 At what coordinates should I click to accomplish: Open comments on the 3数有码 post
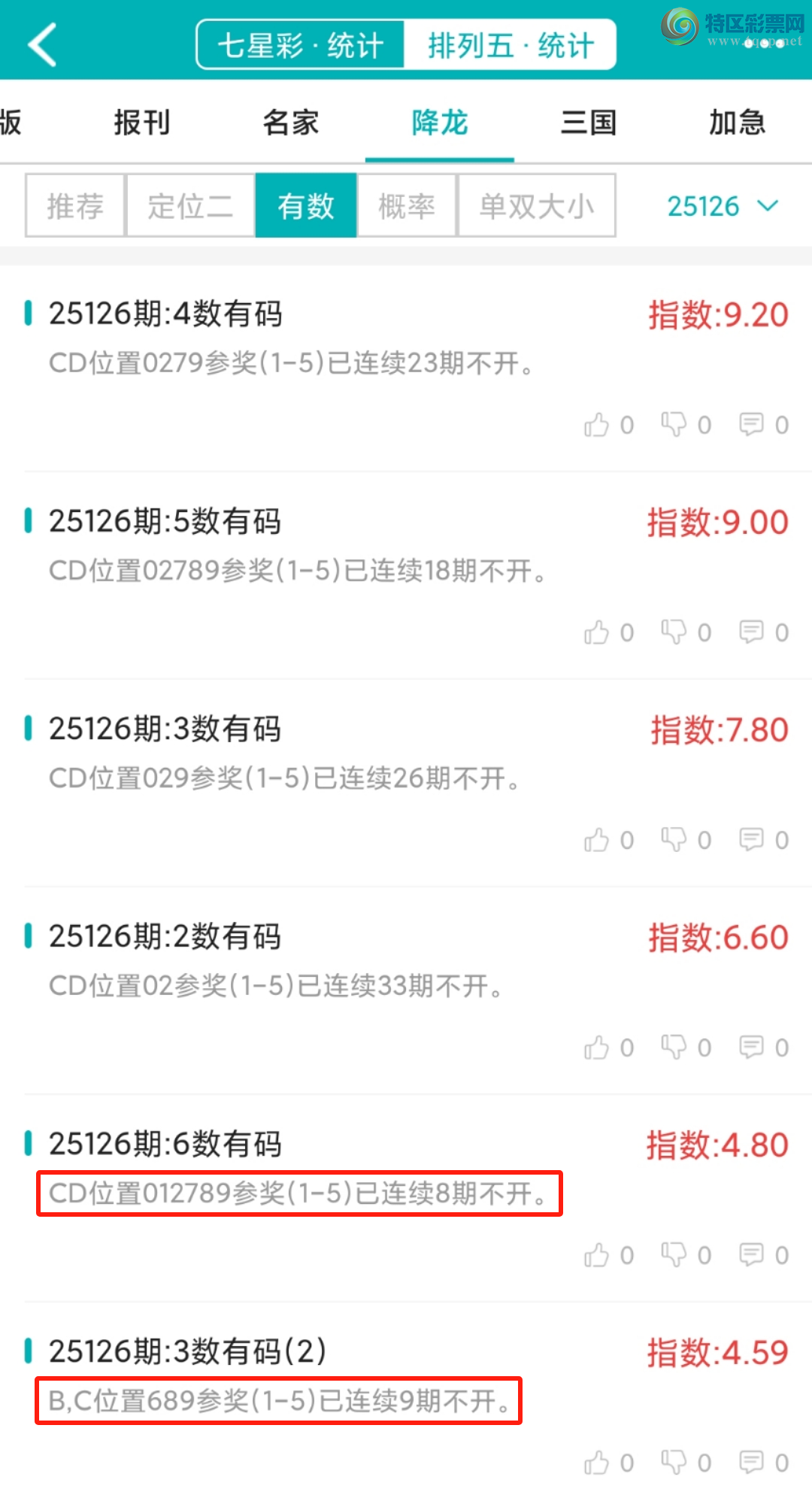tap(751, 839)
